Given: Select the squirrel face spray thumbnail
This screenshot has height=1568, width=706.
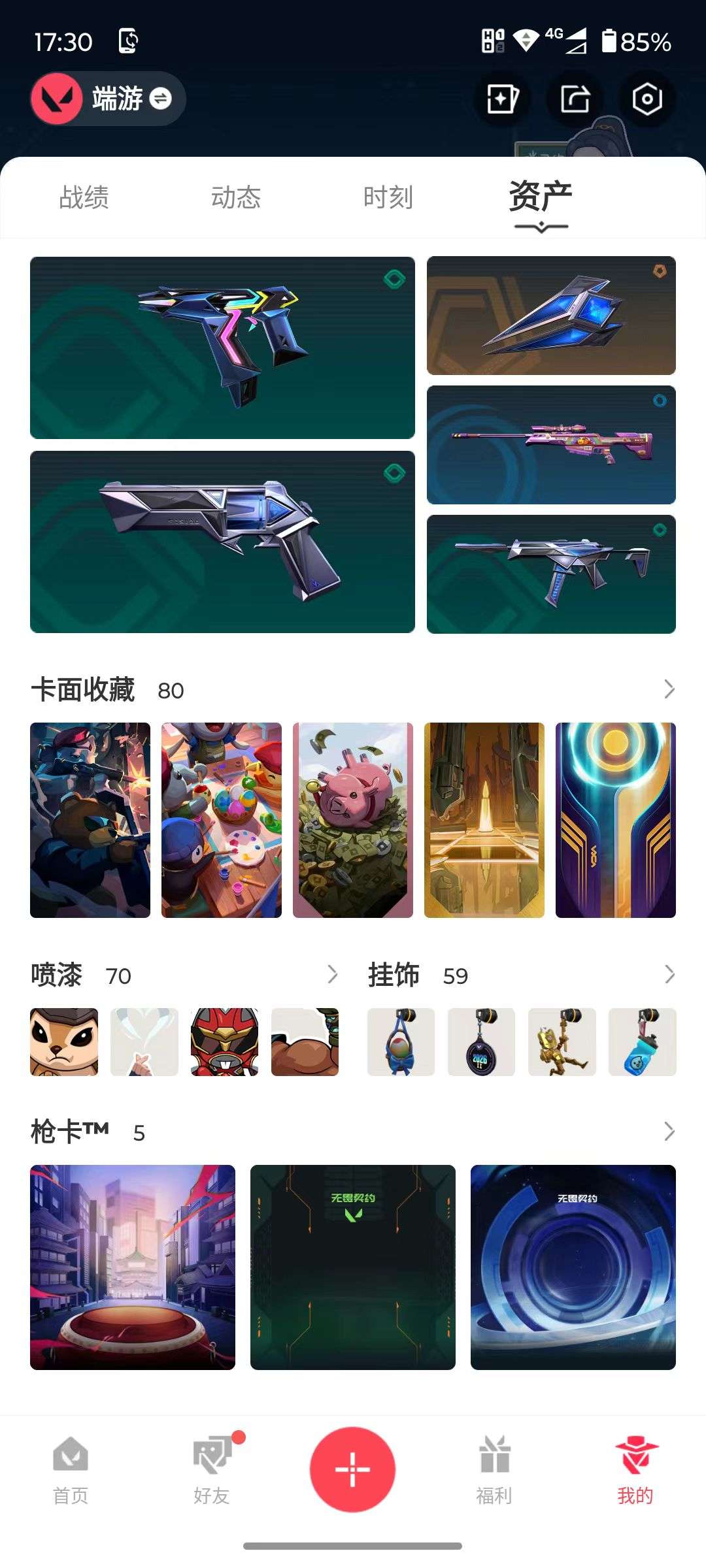Looking at the screenshot, I should point(63,1041).
